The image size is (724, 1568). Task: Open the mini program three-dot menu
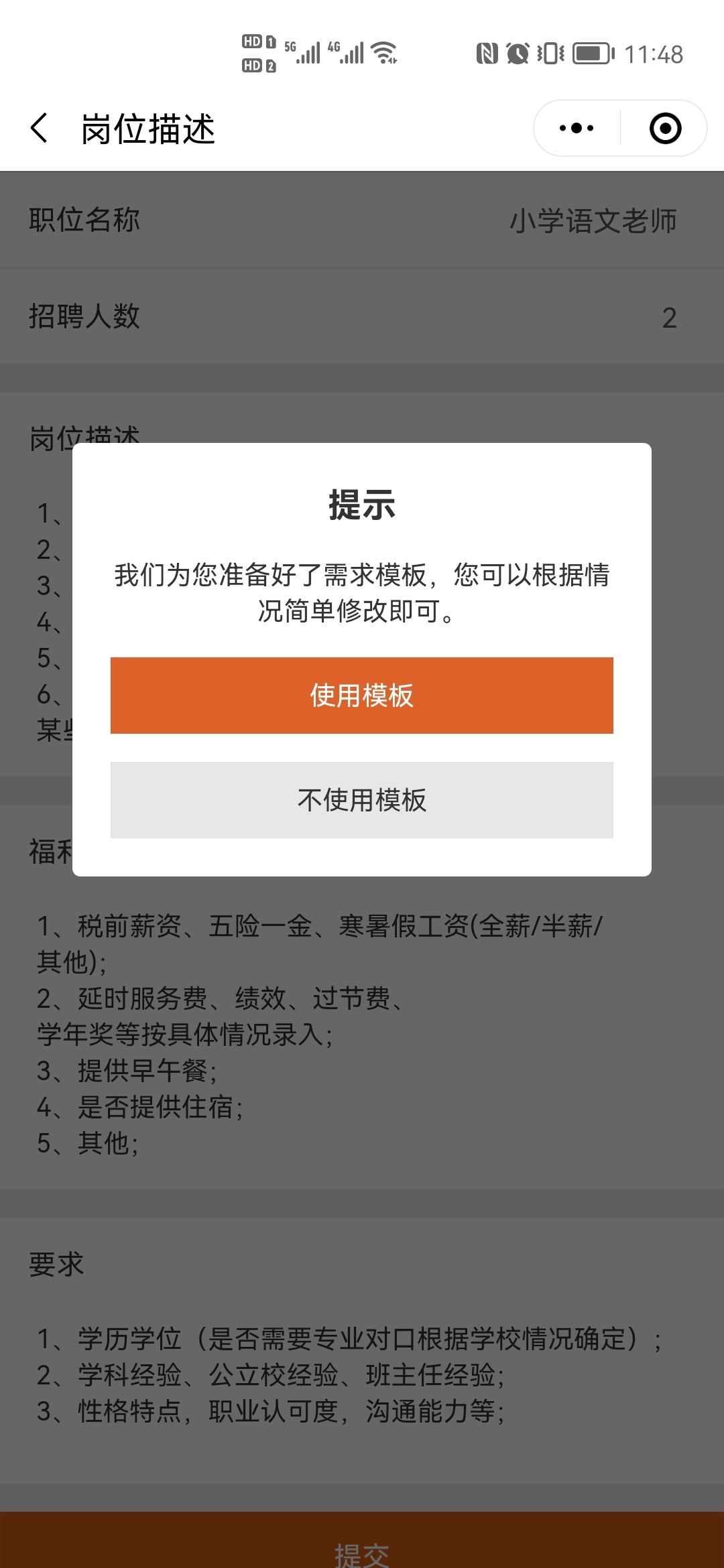577,128
